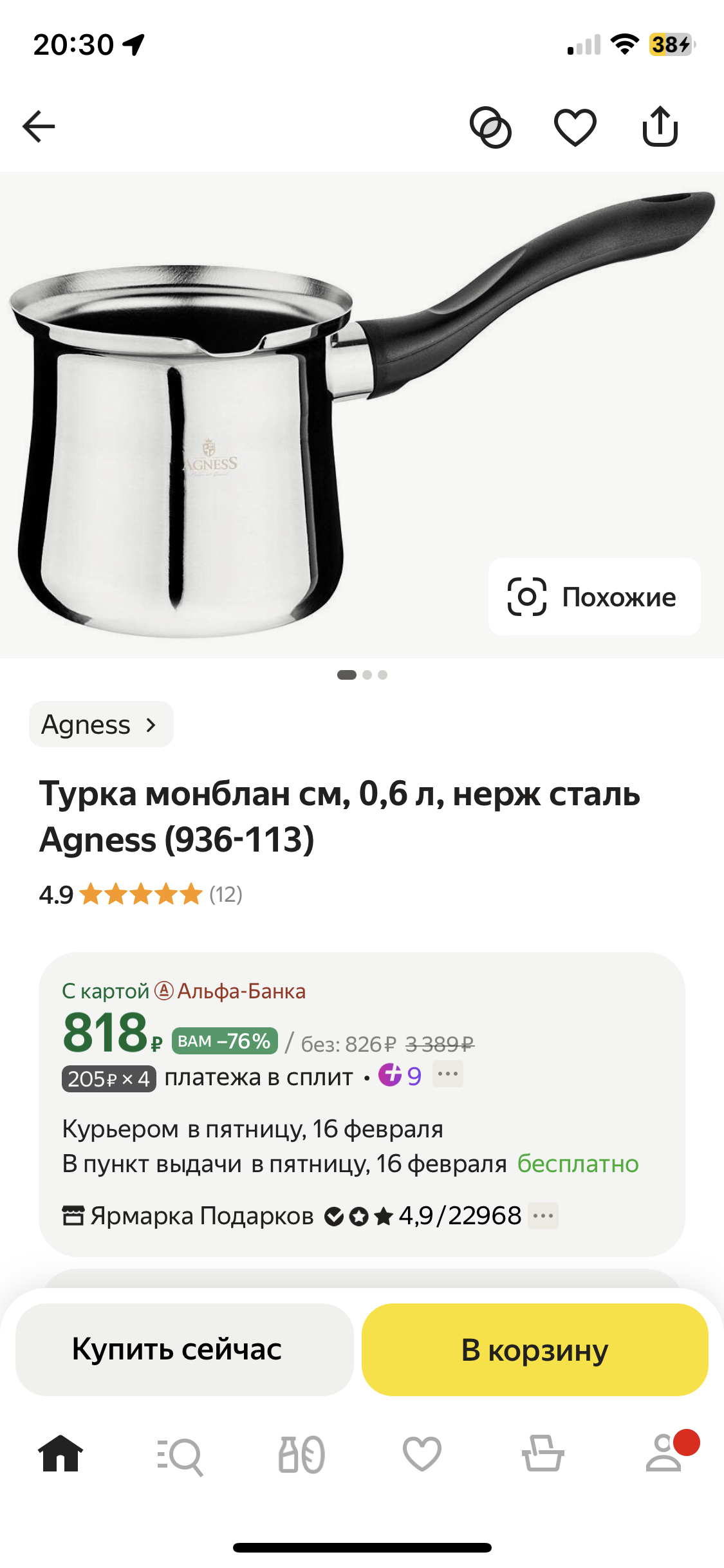Open seller rating details dots

[543, 1216]
